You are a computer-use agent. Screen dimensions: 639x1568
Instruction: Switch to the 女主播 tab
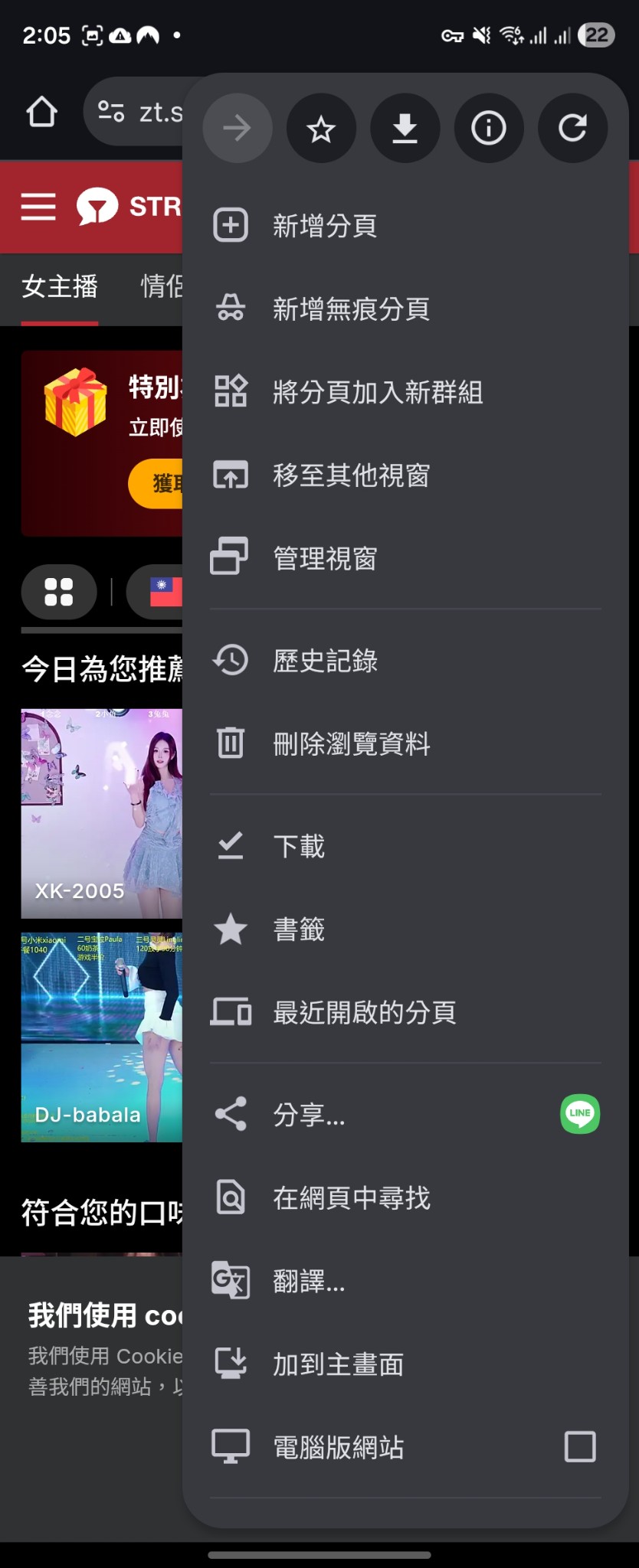click(x=60, y=287)
